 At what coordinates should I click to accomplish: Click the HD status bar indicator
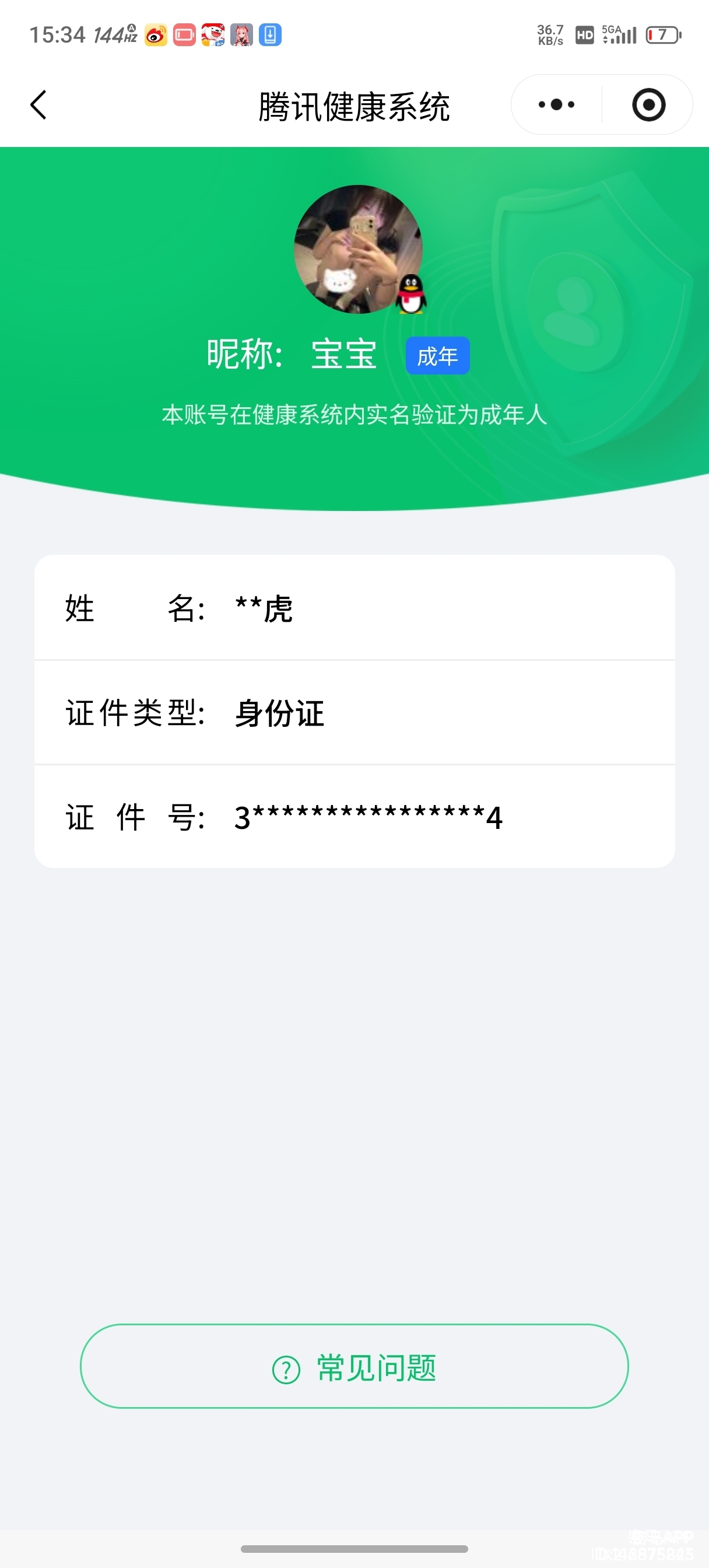point(584,36)
